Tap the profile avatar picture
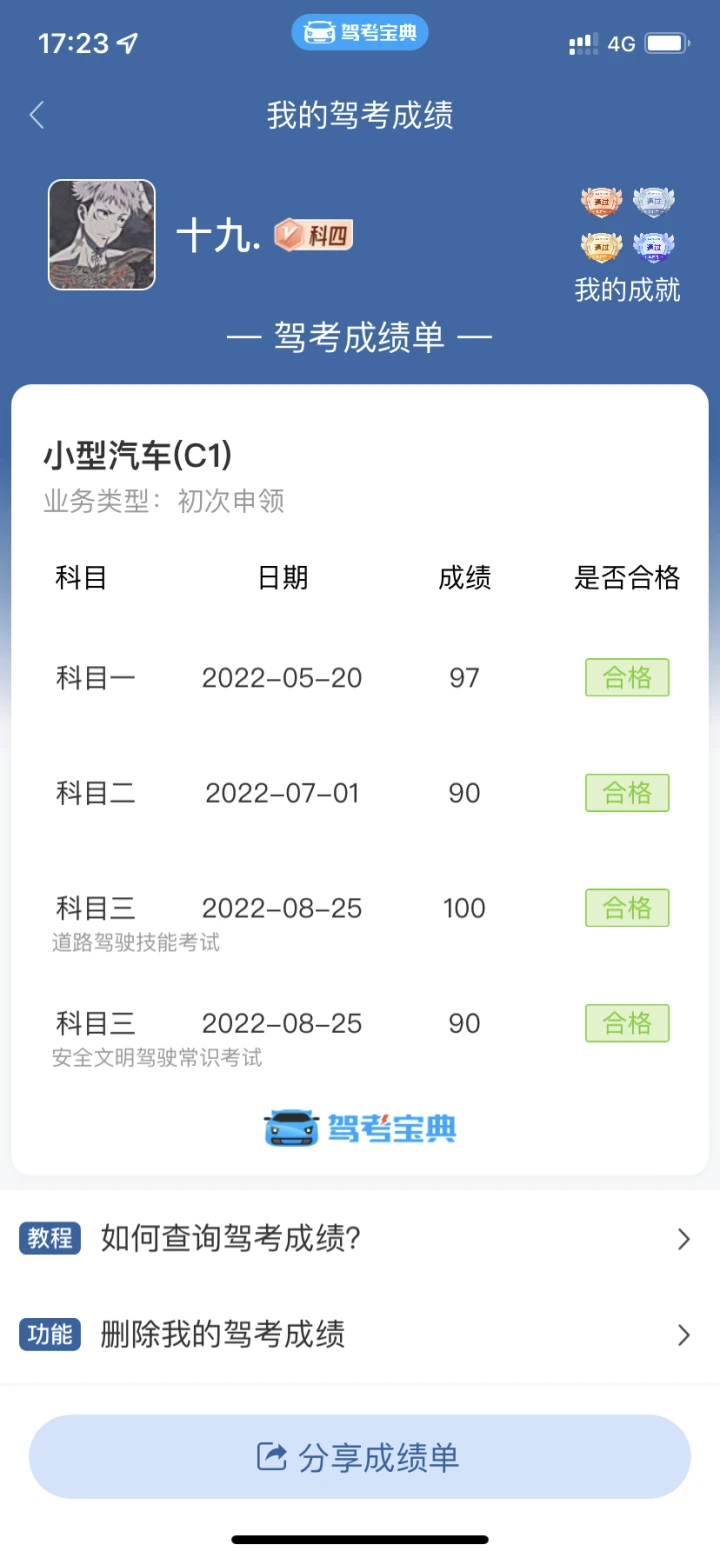 [102, 235]
